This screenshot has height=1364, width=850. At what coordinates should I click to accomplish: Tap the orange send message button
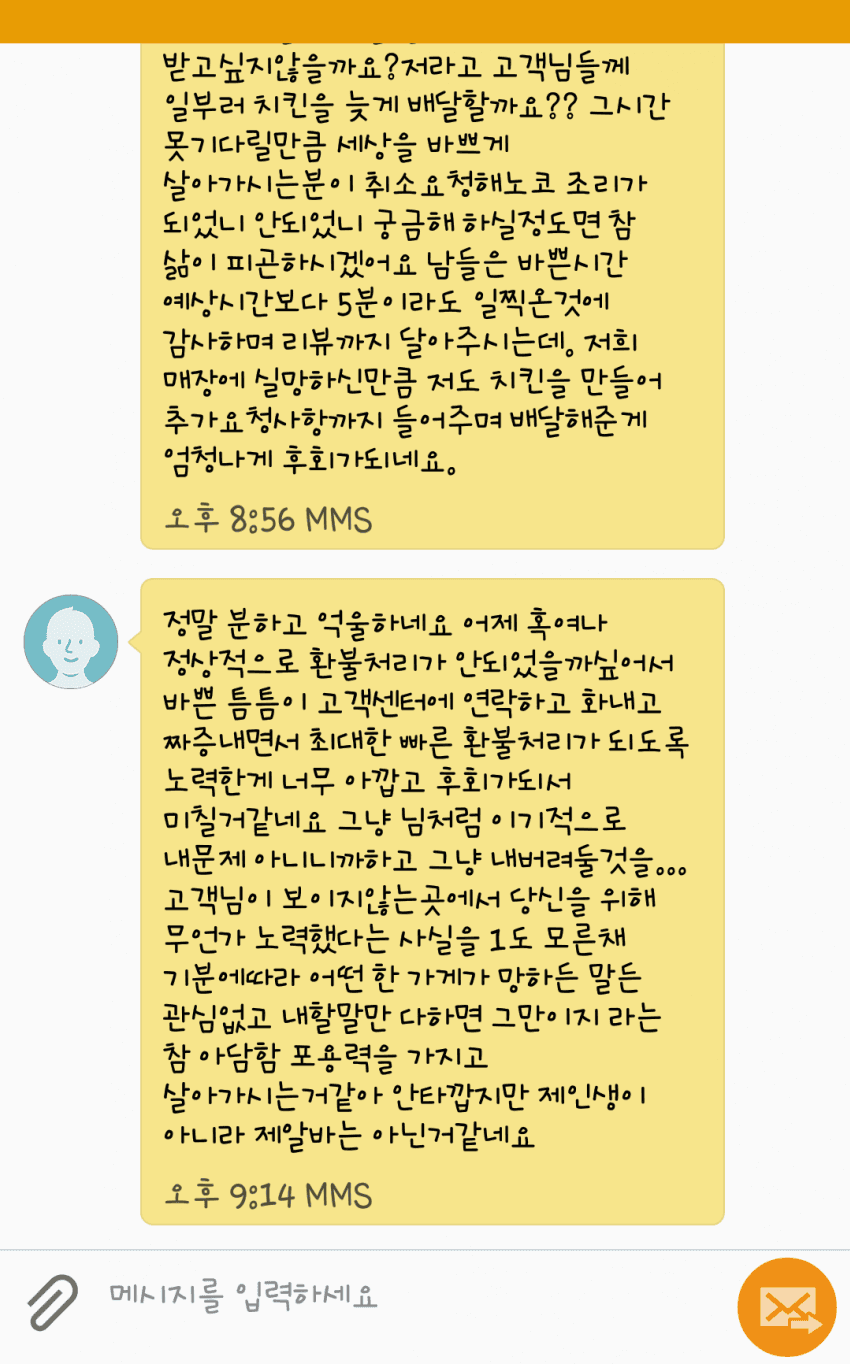787,1307
